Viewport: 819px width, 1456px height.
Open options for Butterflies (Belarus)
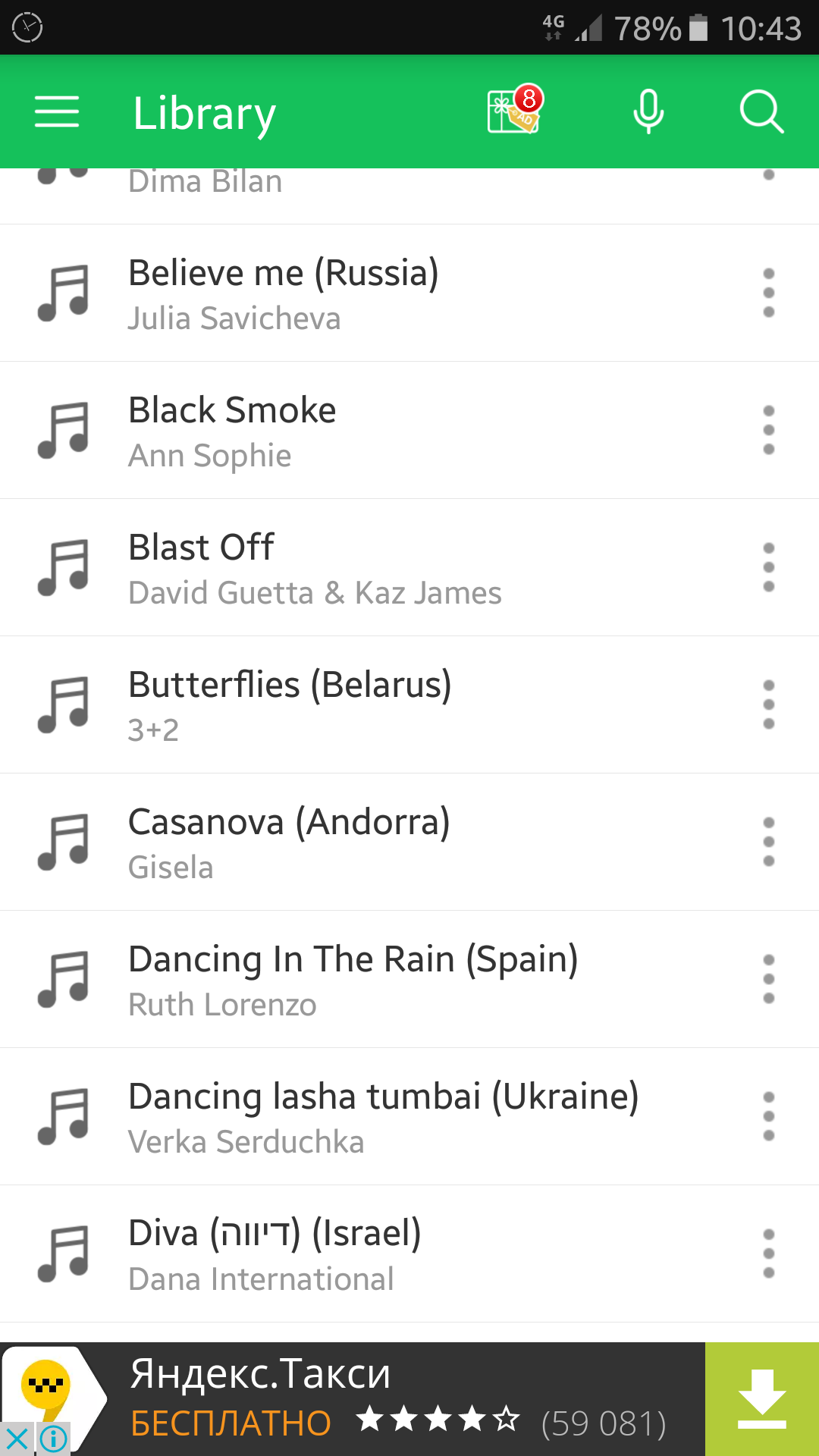coord(768,705)
